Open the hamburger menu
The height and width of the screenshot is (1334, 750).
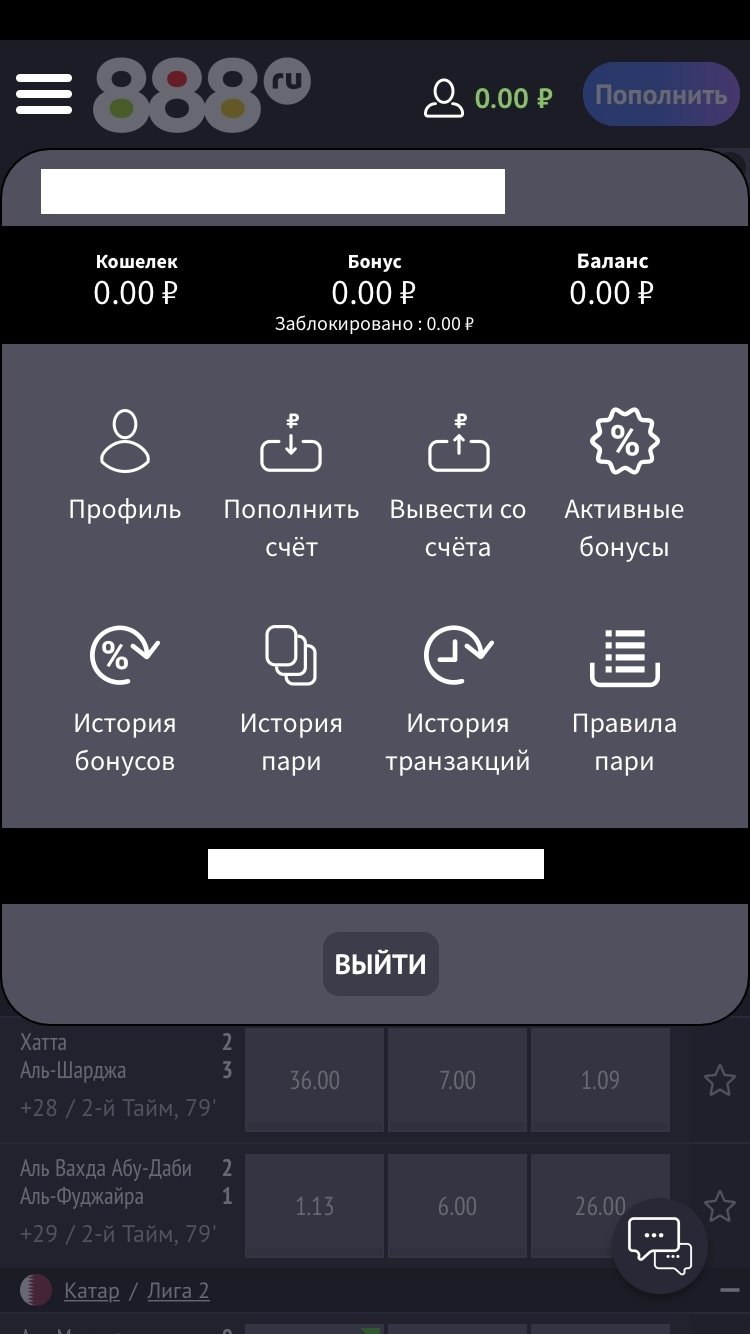[x=44, y=94]
